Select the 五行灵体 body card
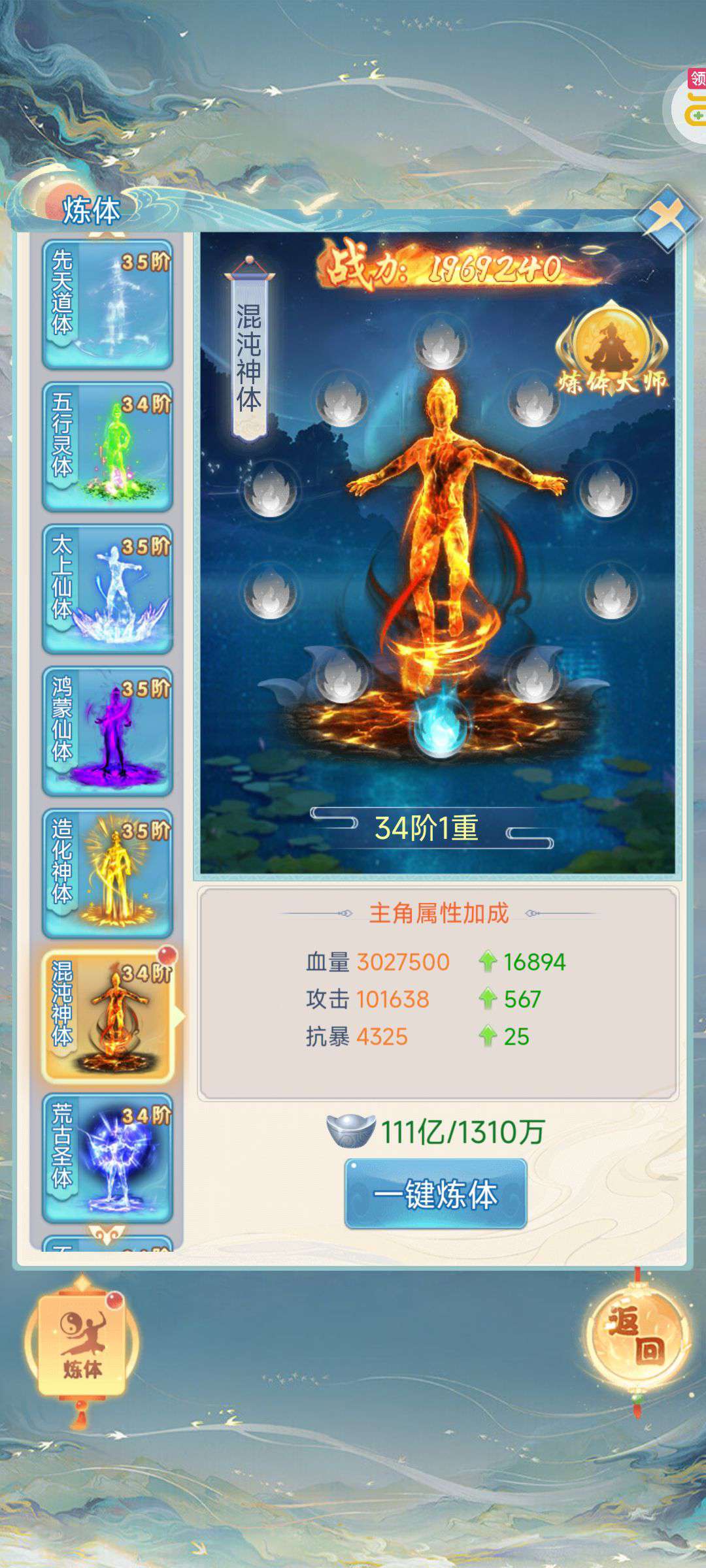This screenshot has width=706, height=1568. [x=107, y=447]
